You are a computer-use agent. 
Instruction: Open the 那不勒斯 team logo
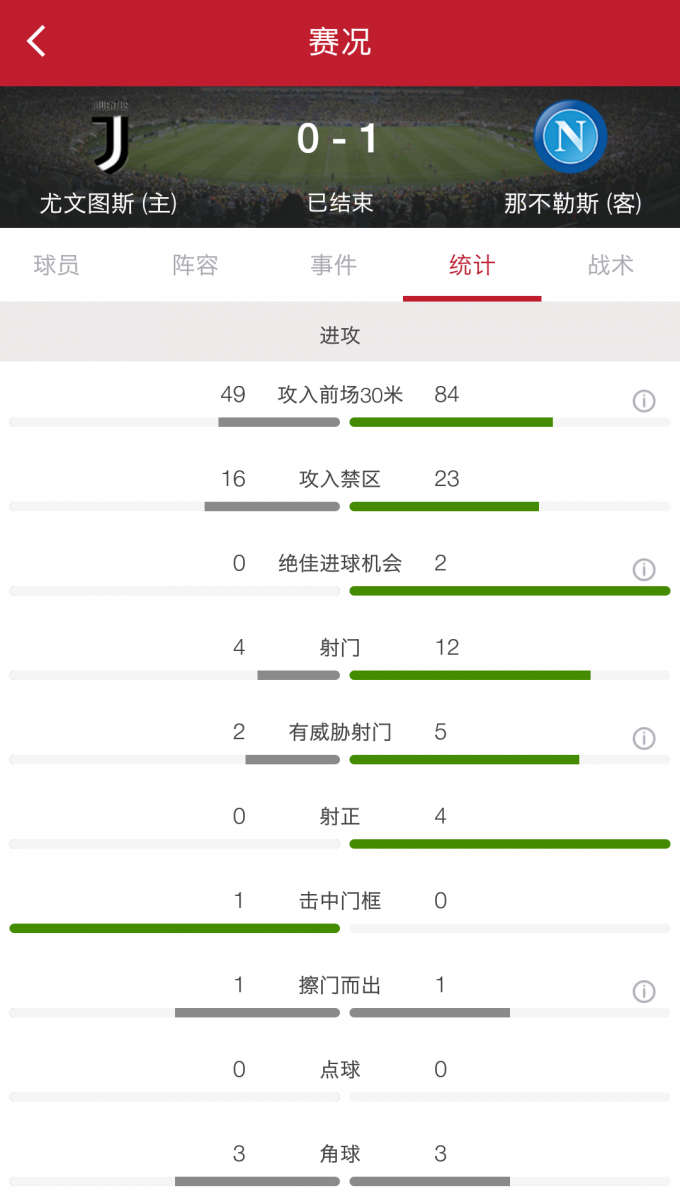click(x=571, y=136)
